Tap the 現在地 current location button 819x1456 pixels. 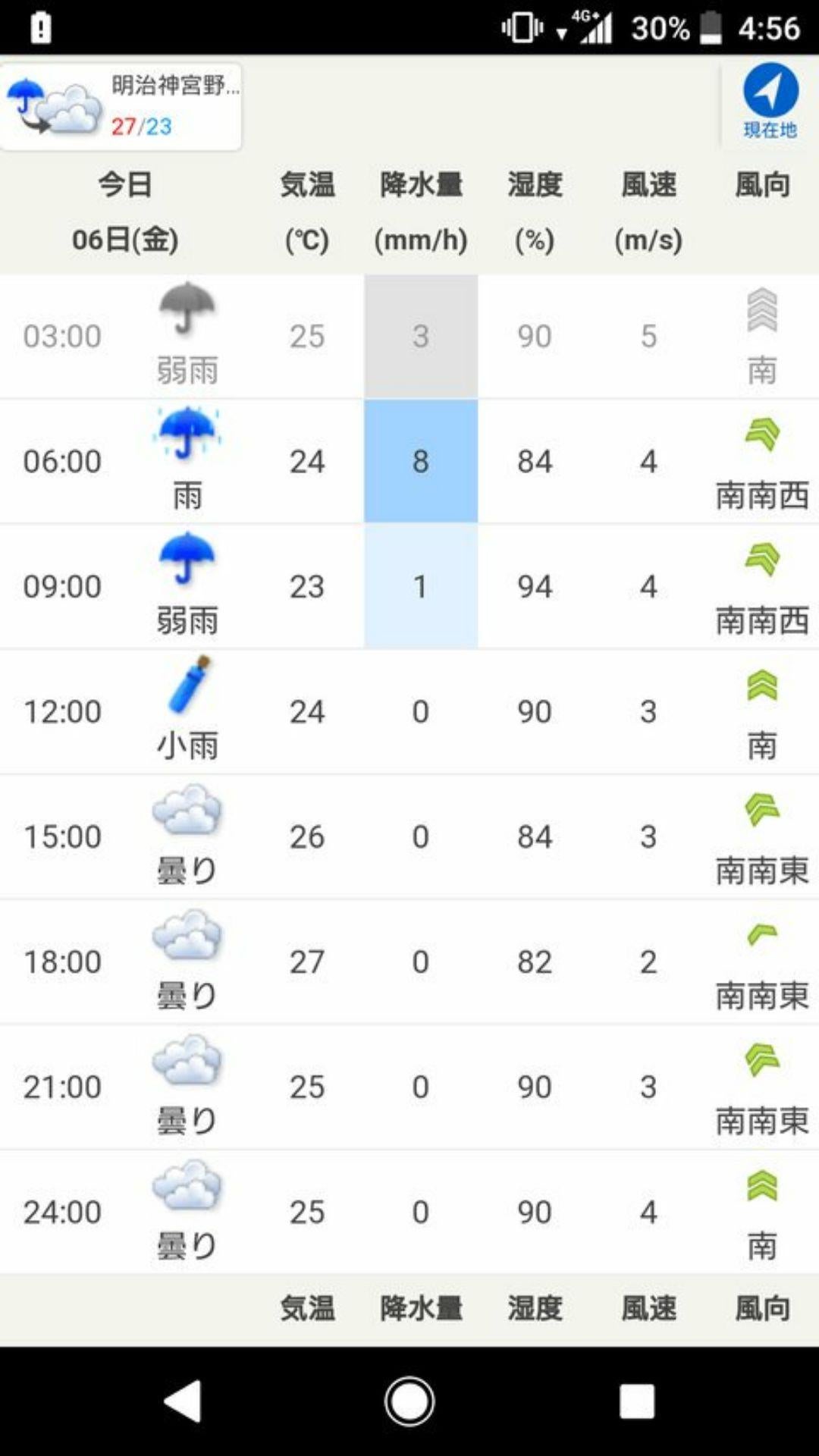tap(770, 101)
